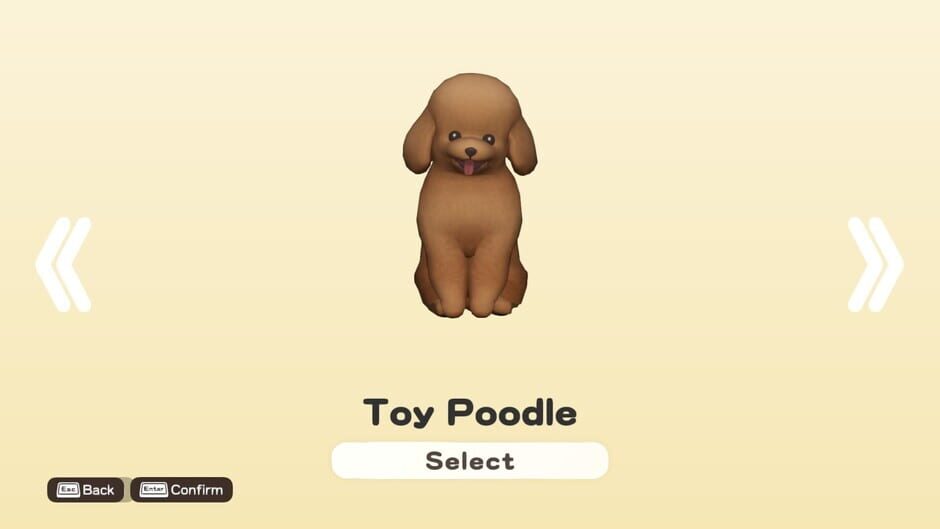The image size is (940, 529).
Task: Go back with the Back button
Action: pyautogui.click(x=86, y=490)
